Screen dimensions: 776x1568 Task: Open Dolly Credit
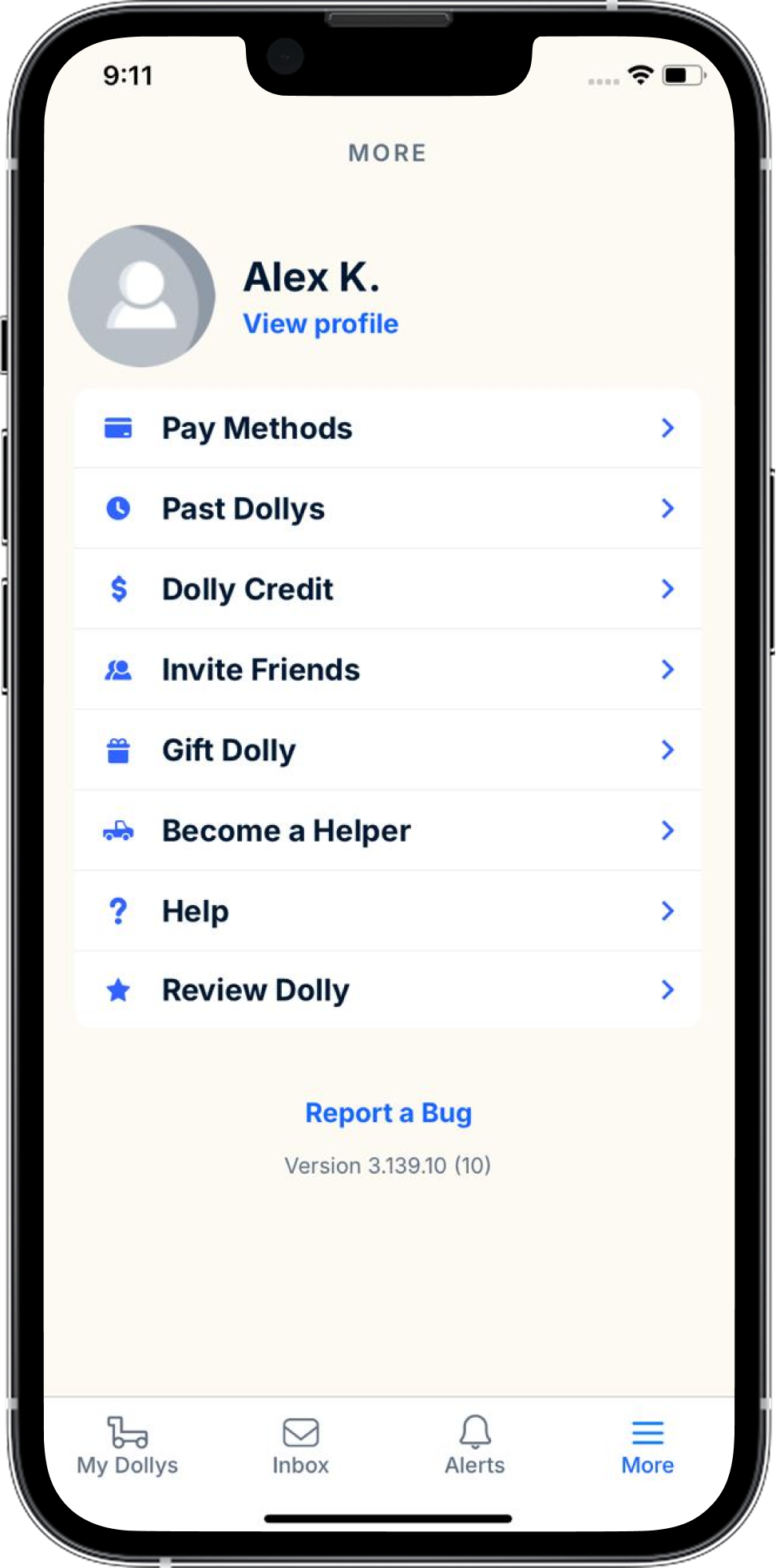pyautogui.click(x=387, y=590)
